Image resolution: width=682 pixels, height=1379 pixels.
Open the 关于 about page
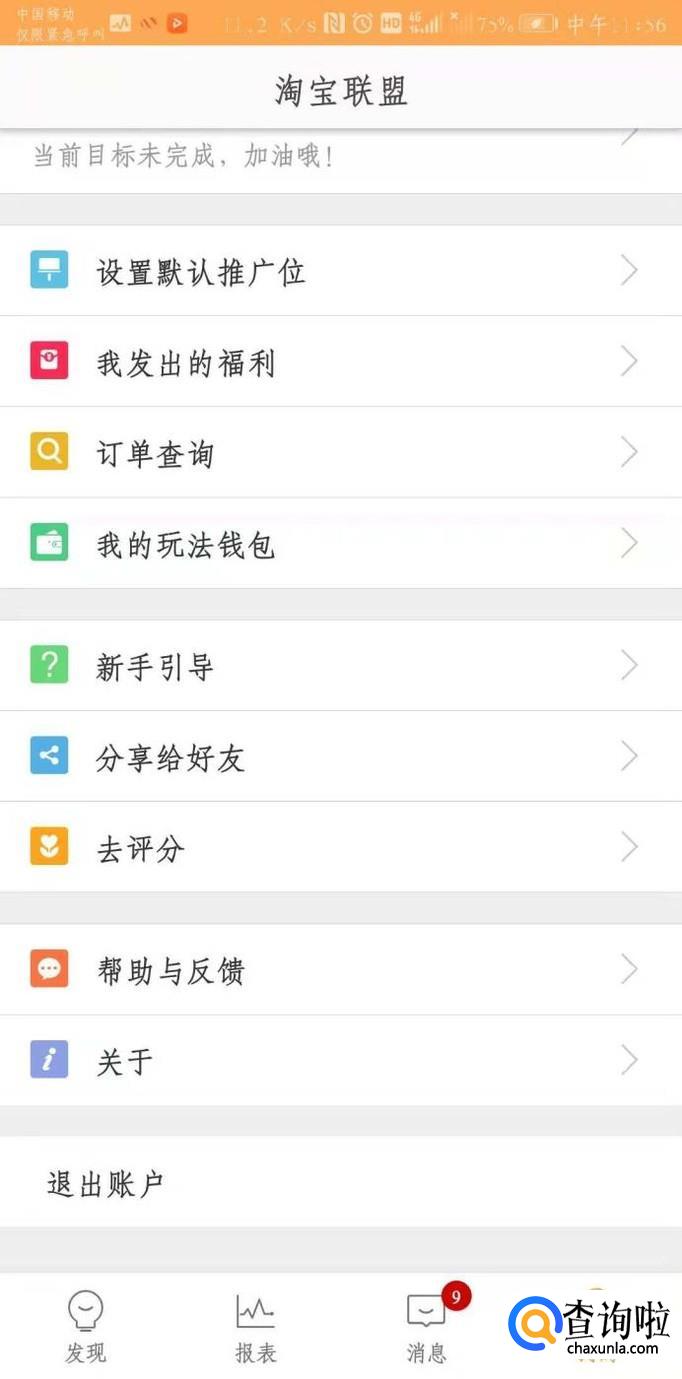340,1061
